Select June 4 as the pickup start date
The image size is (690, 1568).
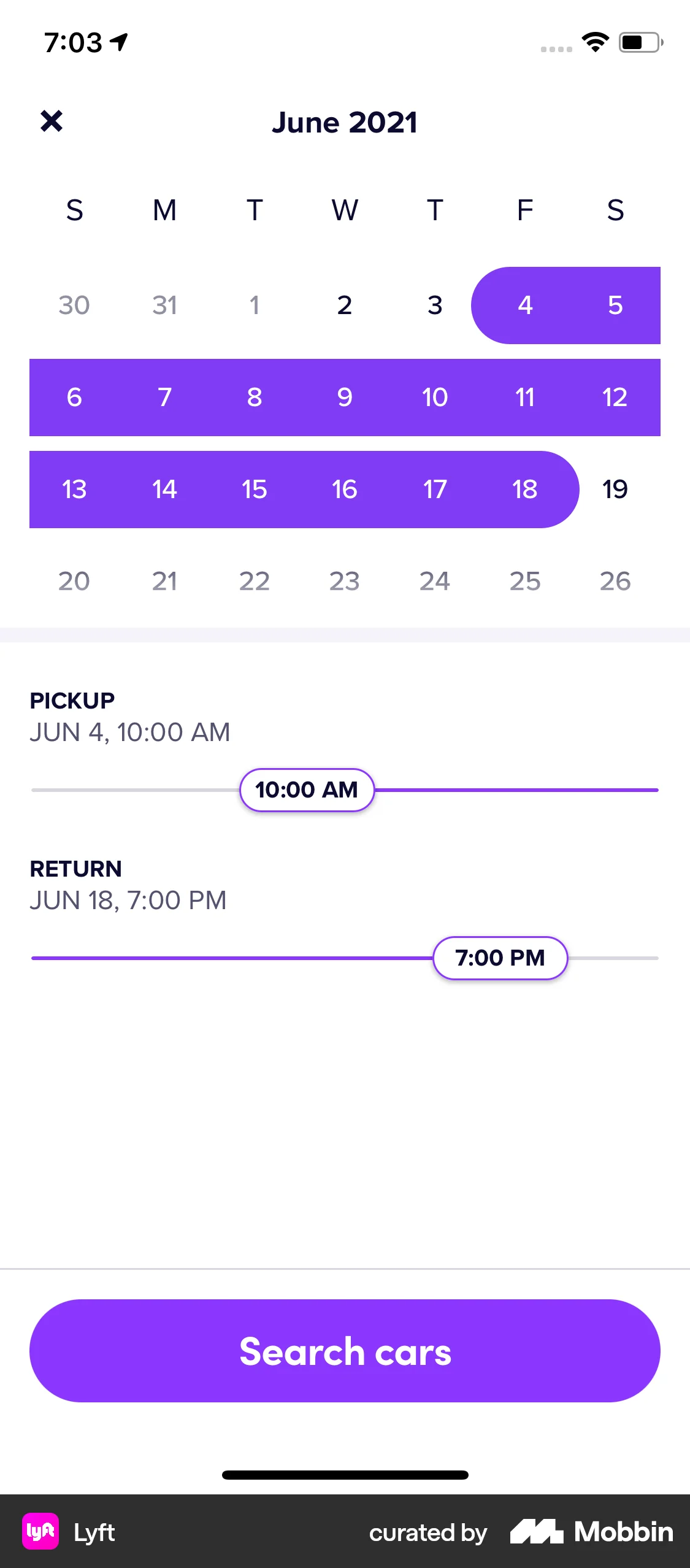click(524, 306)
